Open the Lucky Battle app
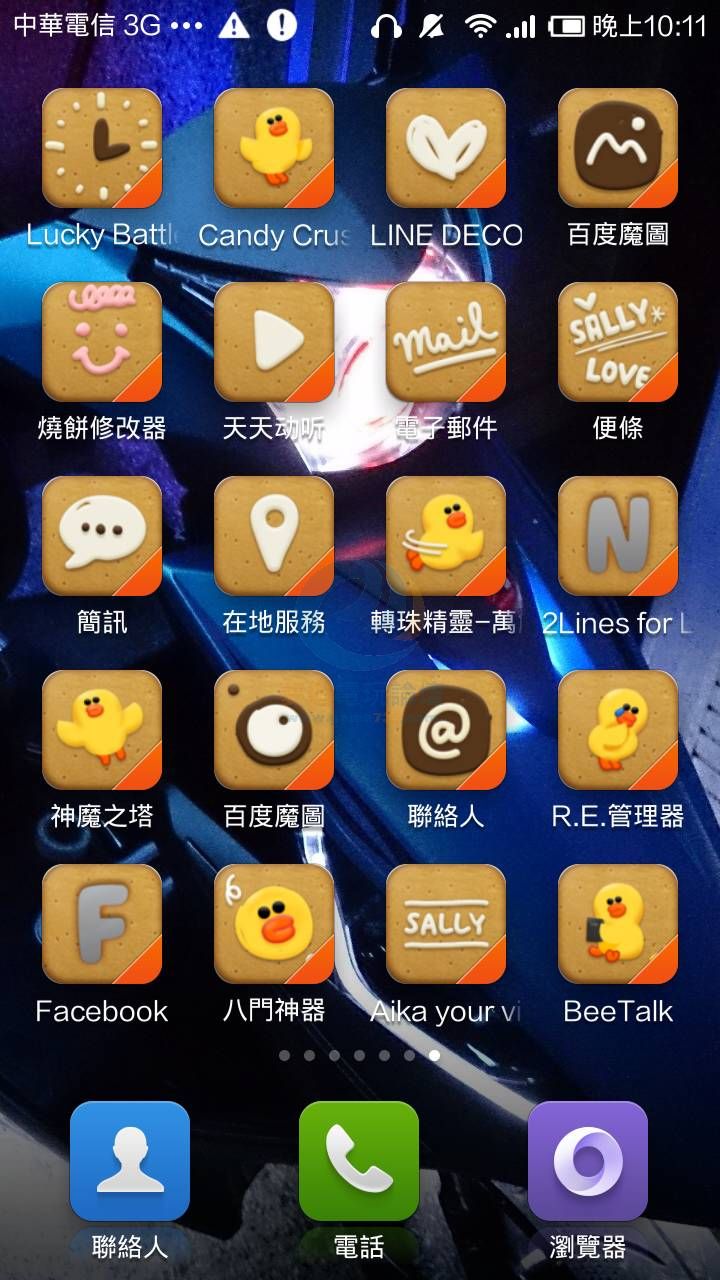Viewport: 720px width, 1280px height. tap(102, 148)
